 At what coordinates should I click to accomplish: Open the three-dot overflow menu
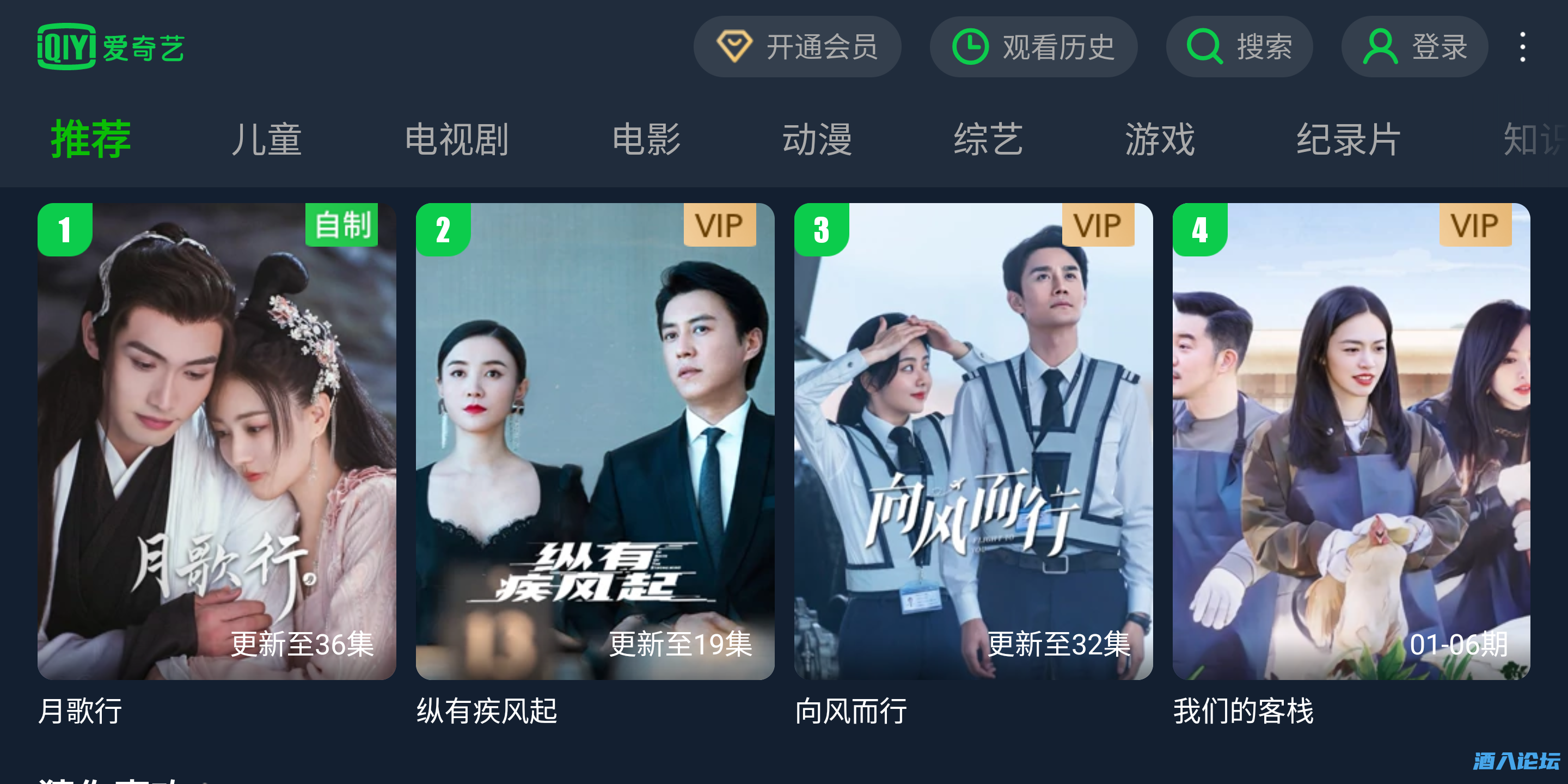1522,47
